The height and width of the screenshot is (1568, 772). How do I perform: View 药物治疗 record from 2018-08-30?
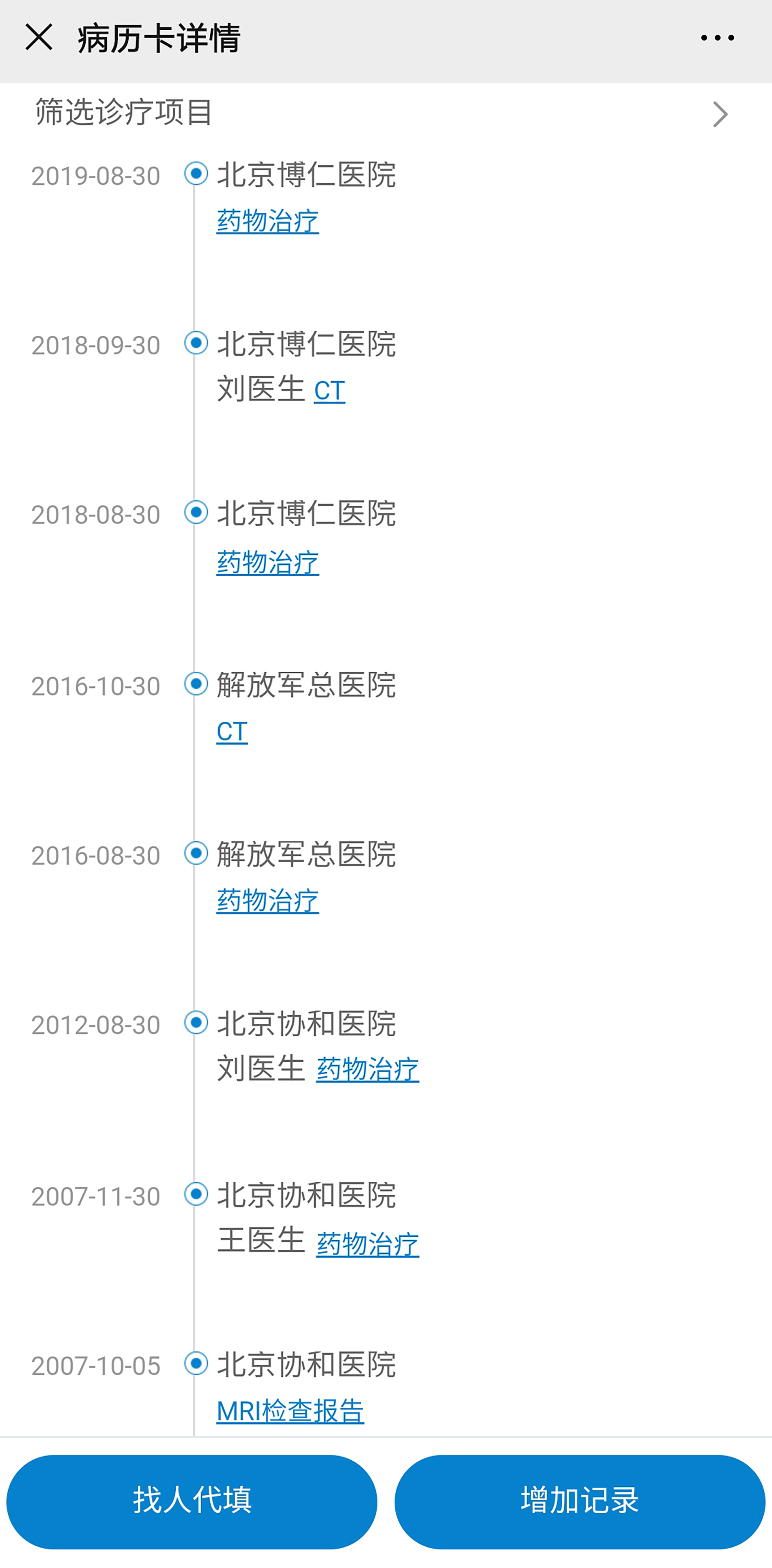tap(267, 562)
